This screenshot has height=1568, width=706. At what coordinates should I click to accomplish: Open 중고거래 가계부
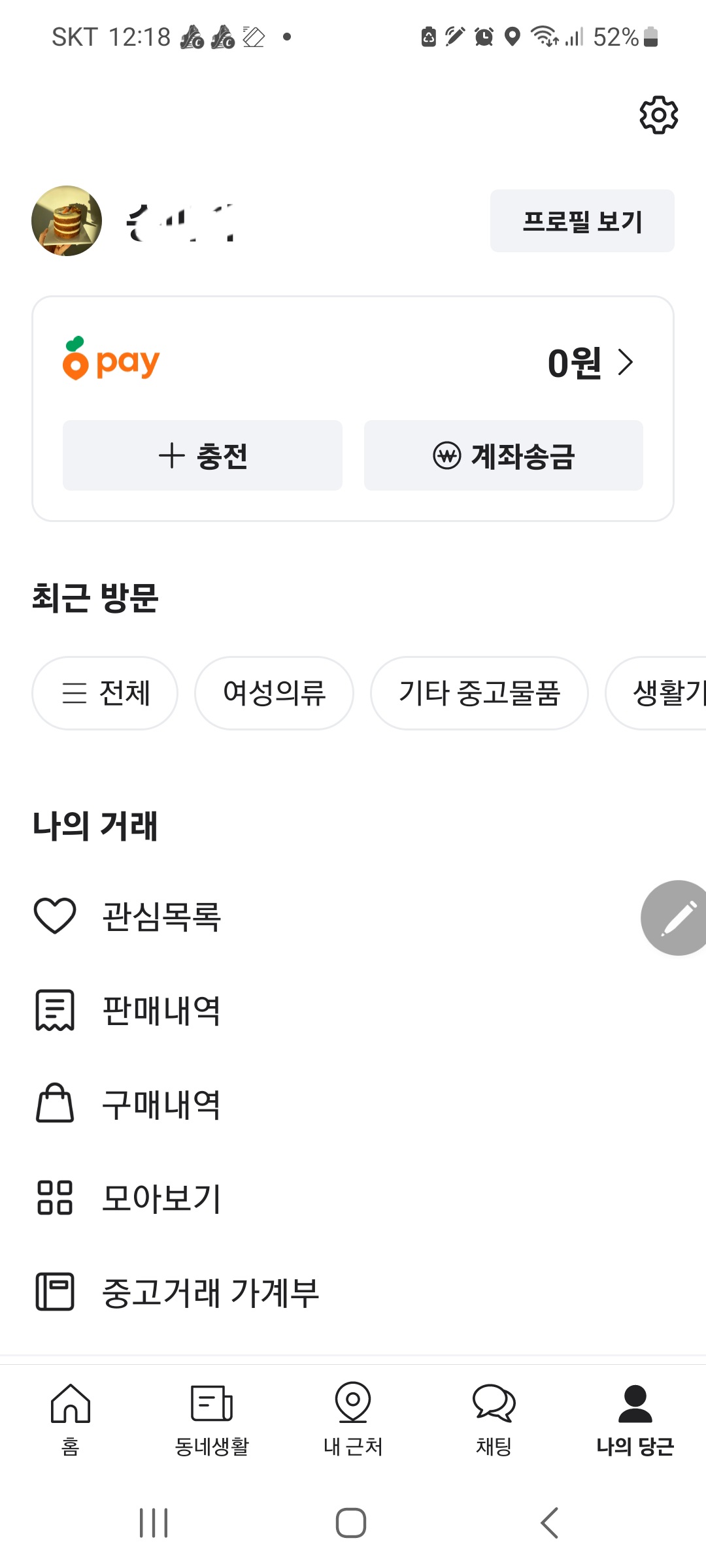209,1292
